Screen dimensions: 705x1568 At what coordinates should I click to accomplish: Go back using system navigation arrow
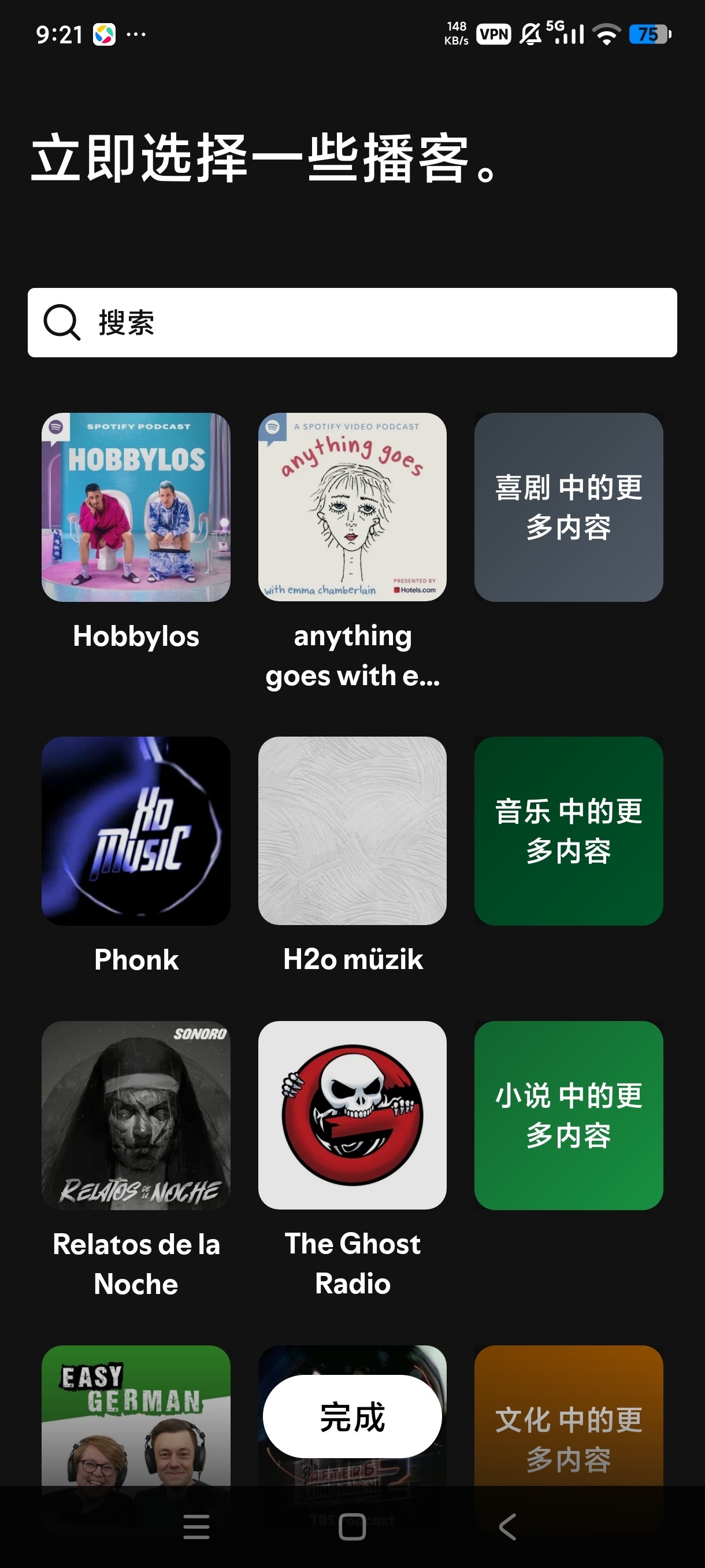[x=507, y=1526]
